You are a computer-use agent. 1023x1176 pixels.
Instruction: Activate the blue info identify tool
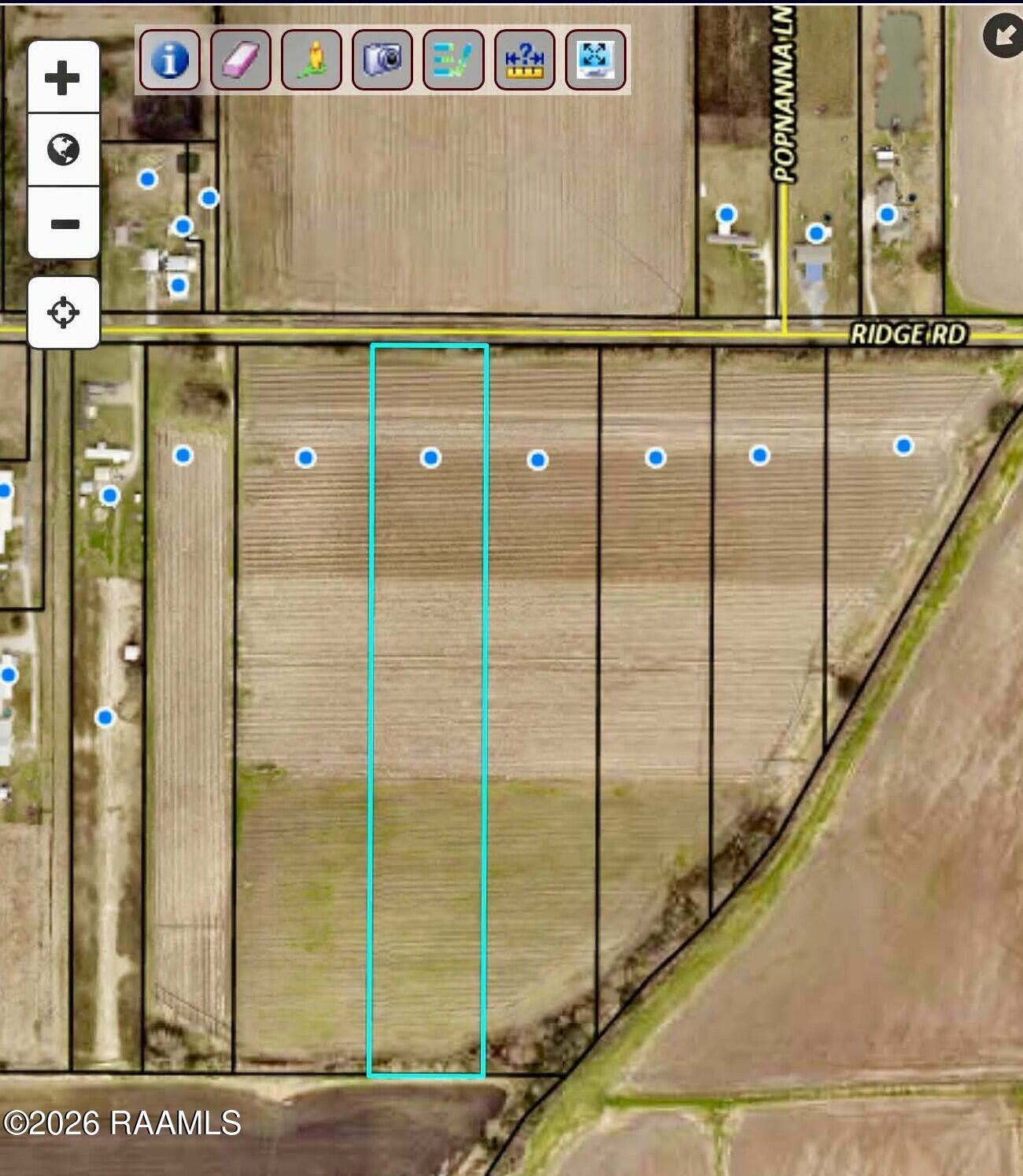[x=170, y=60]
